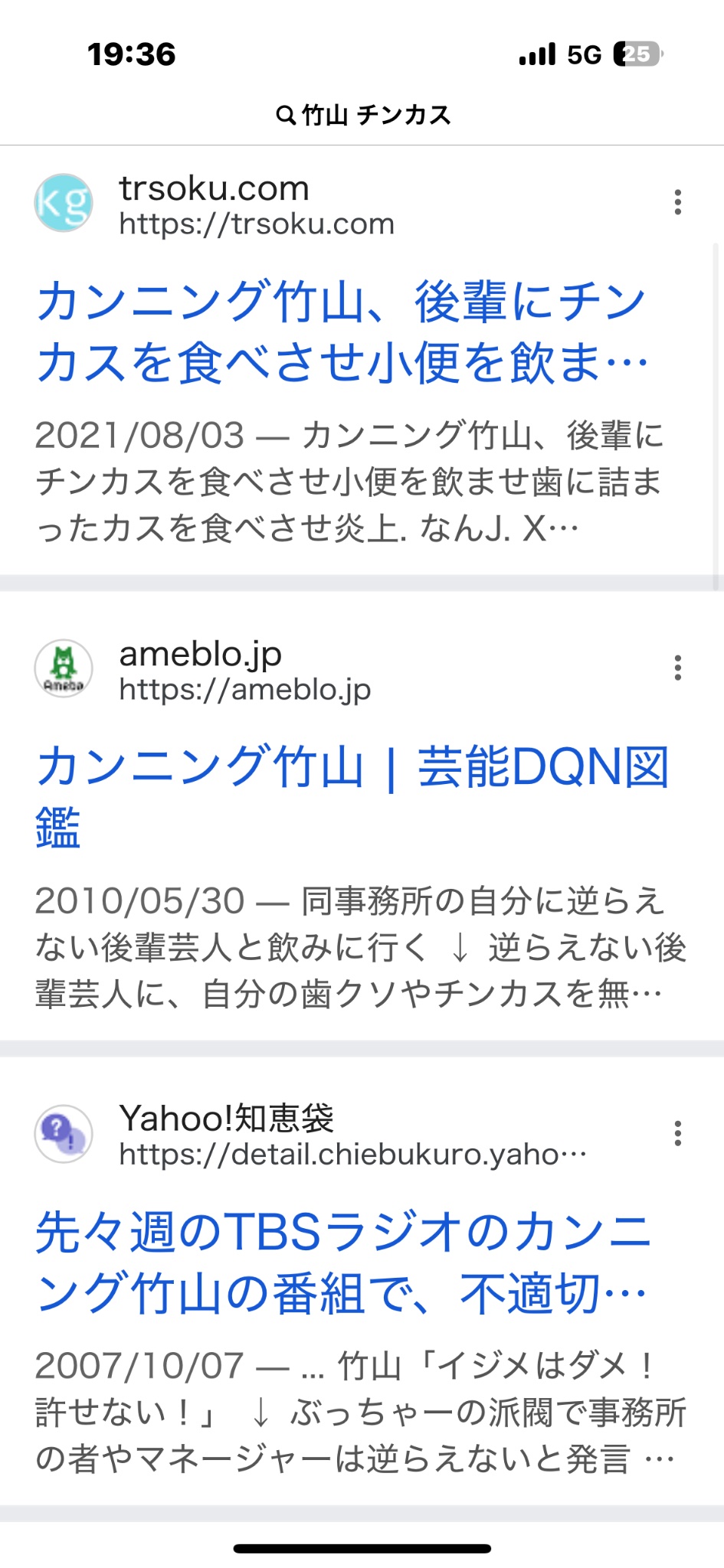
Task: Tap the search query field in the top bar
Action: [363, 115]
